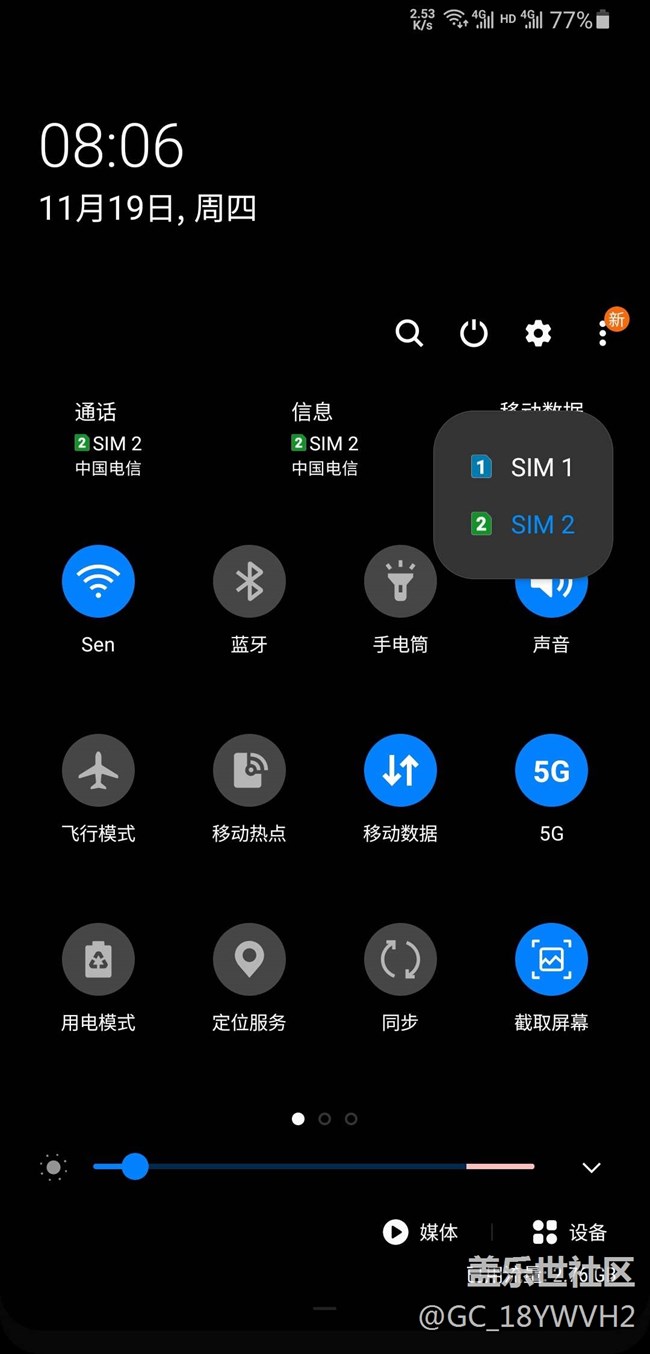Turn on 移动热点 hotspot
The height and width of the screenshot is (1354, 650).
click(249, 771)
